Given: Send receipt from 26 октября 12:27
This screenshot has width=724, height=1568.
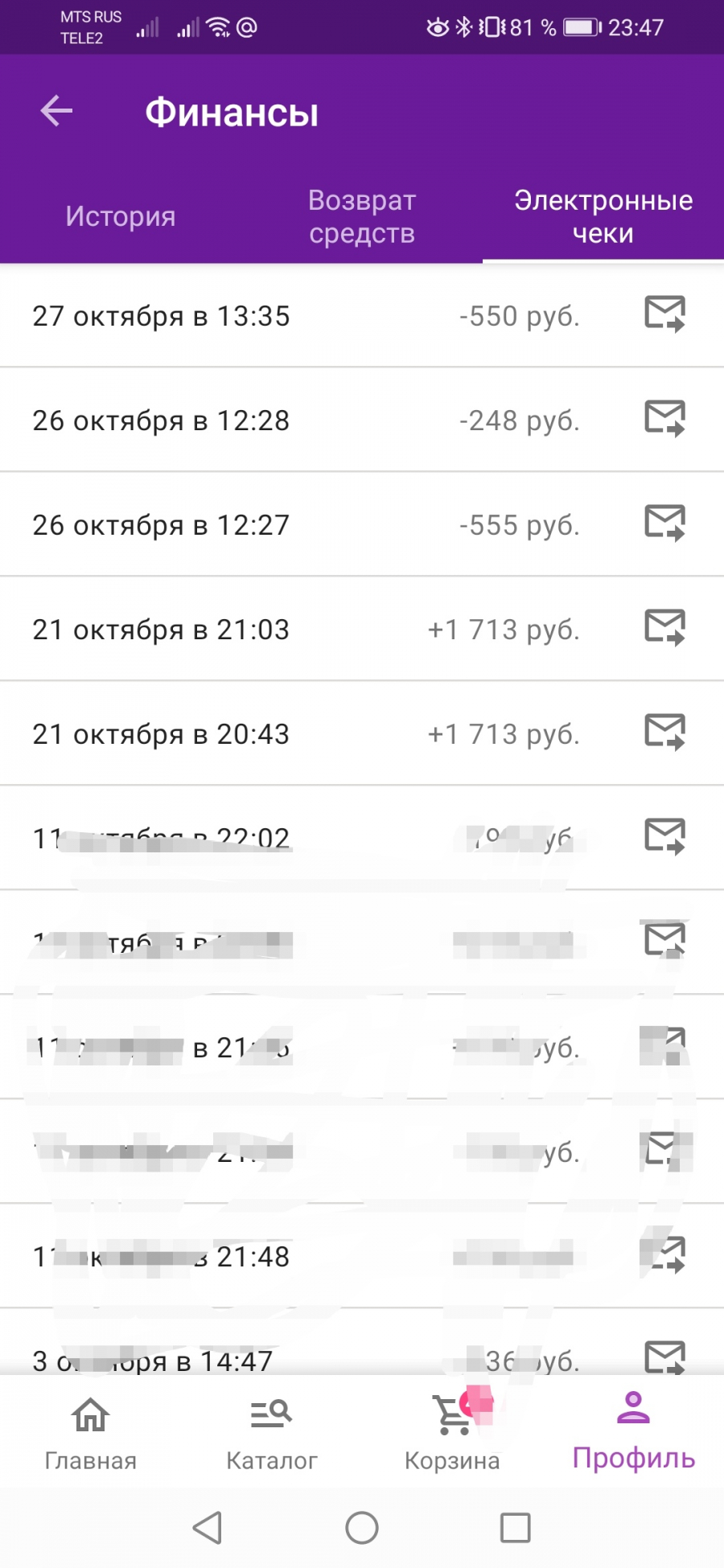Looking at the screenshot, I should pos(665,523).
